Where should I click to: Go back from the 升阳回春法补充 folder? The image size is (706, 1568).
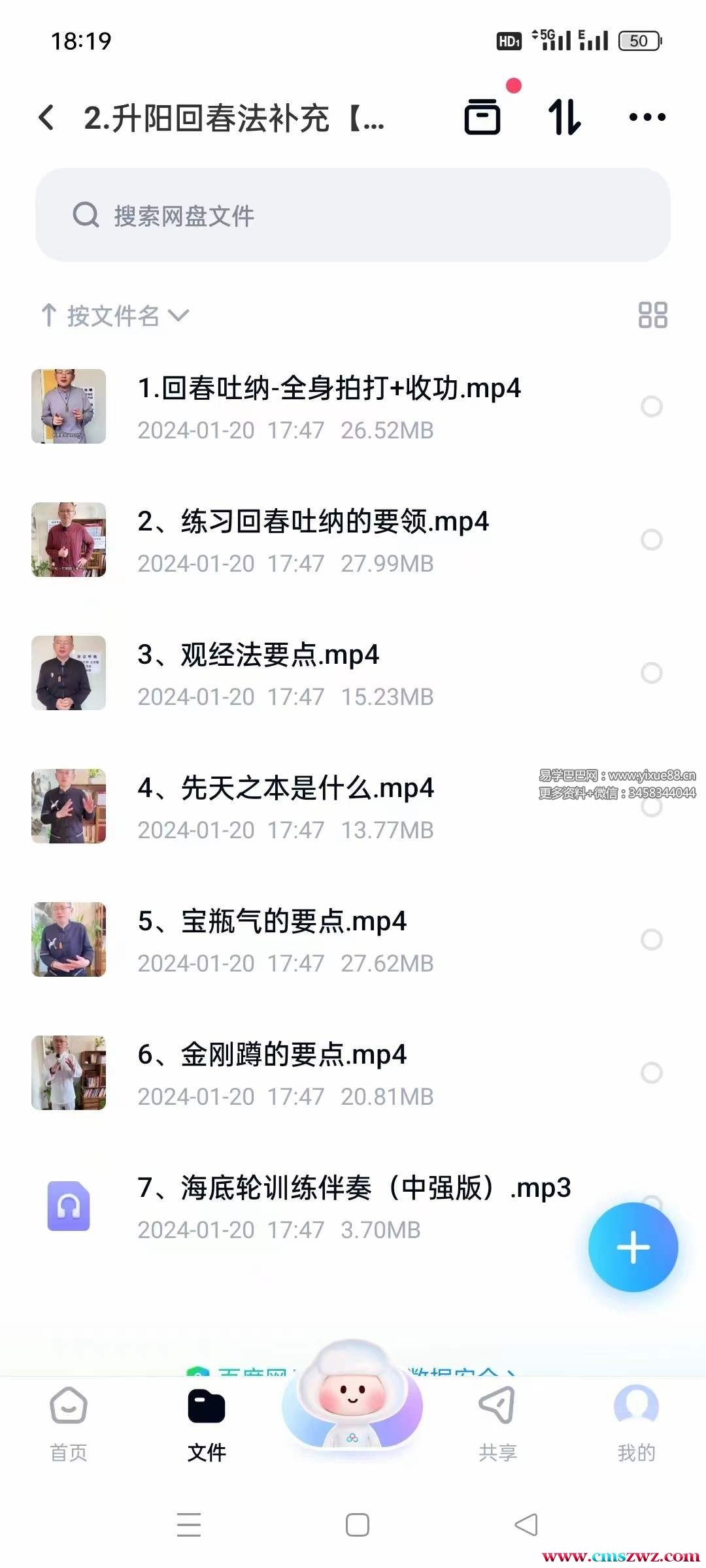(x=46, y=118)
